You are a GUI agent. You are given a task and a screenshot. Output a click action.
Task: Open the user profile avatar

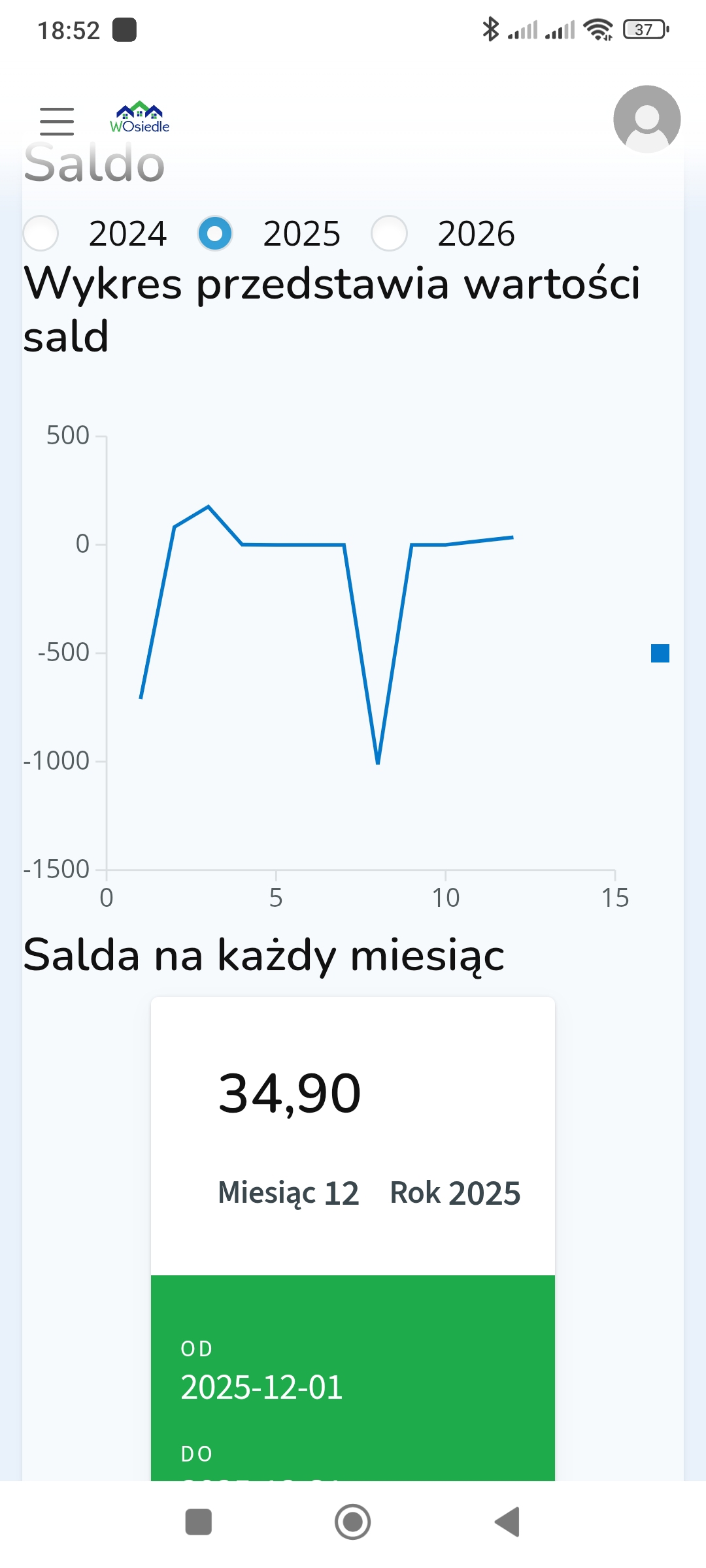647,120
